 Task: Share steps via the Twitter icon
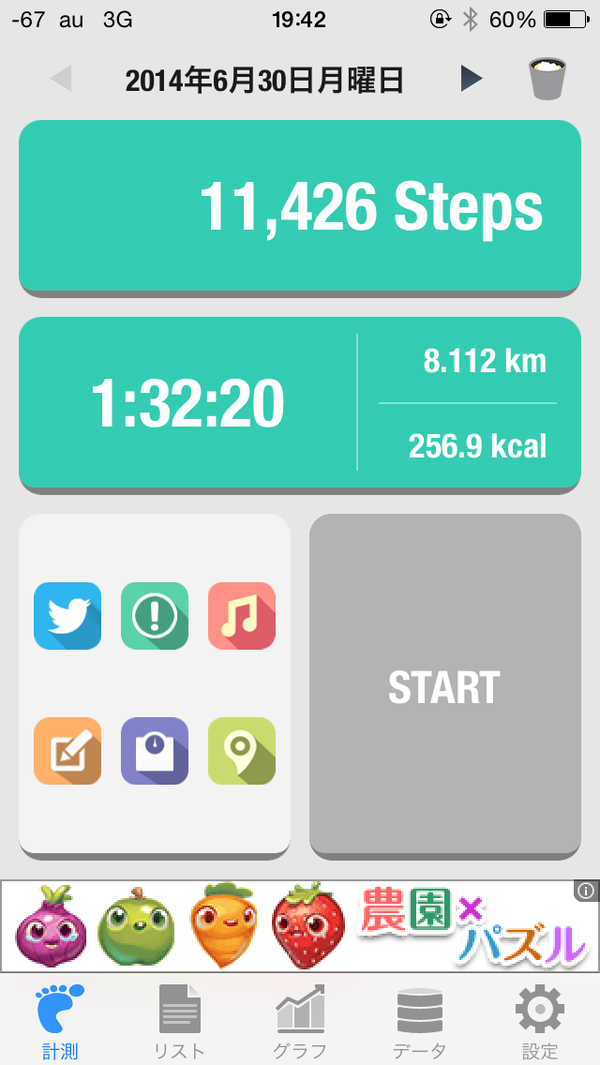[67, 615]
